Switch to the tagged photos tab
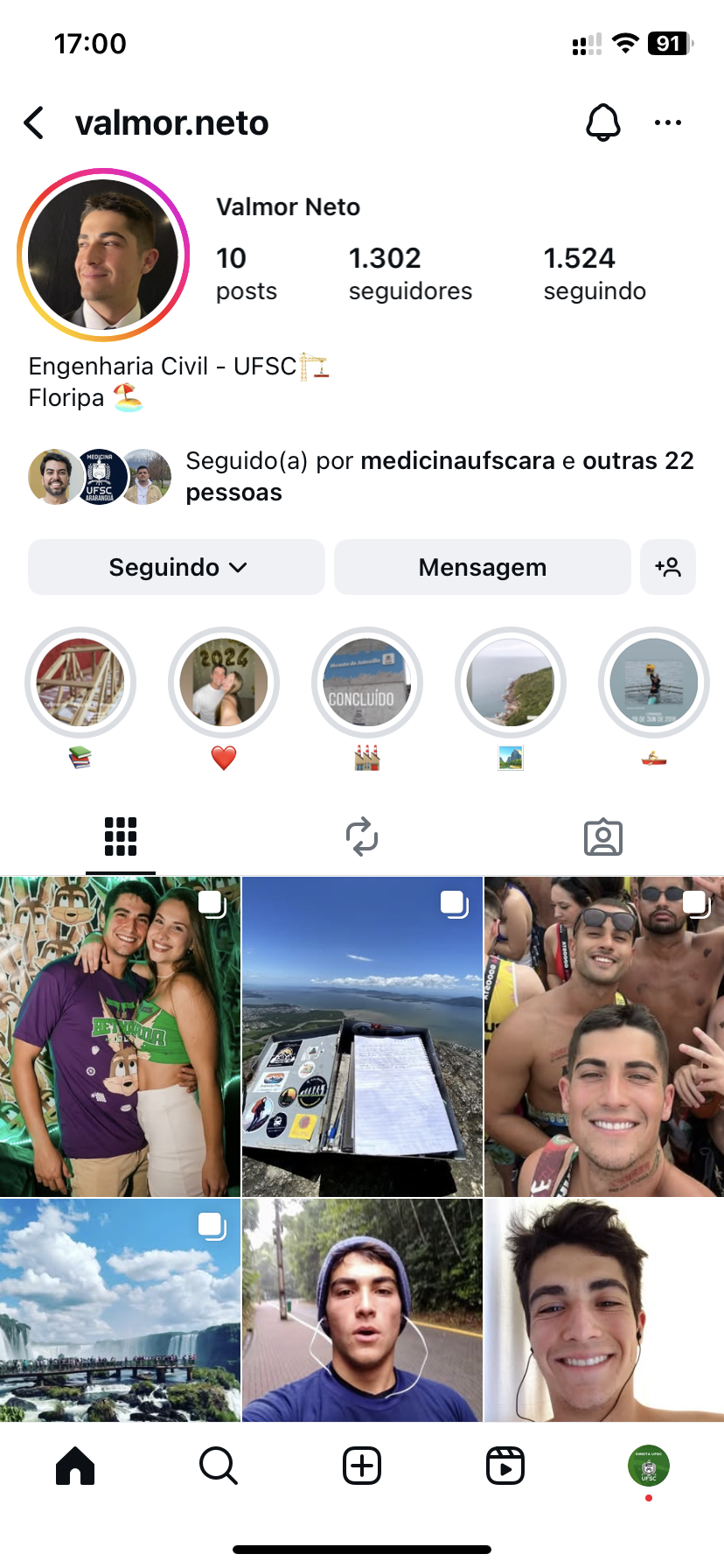 pyautogui.click(x=602, y=836)
